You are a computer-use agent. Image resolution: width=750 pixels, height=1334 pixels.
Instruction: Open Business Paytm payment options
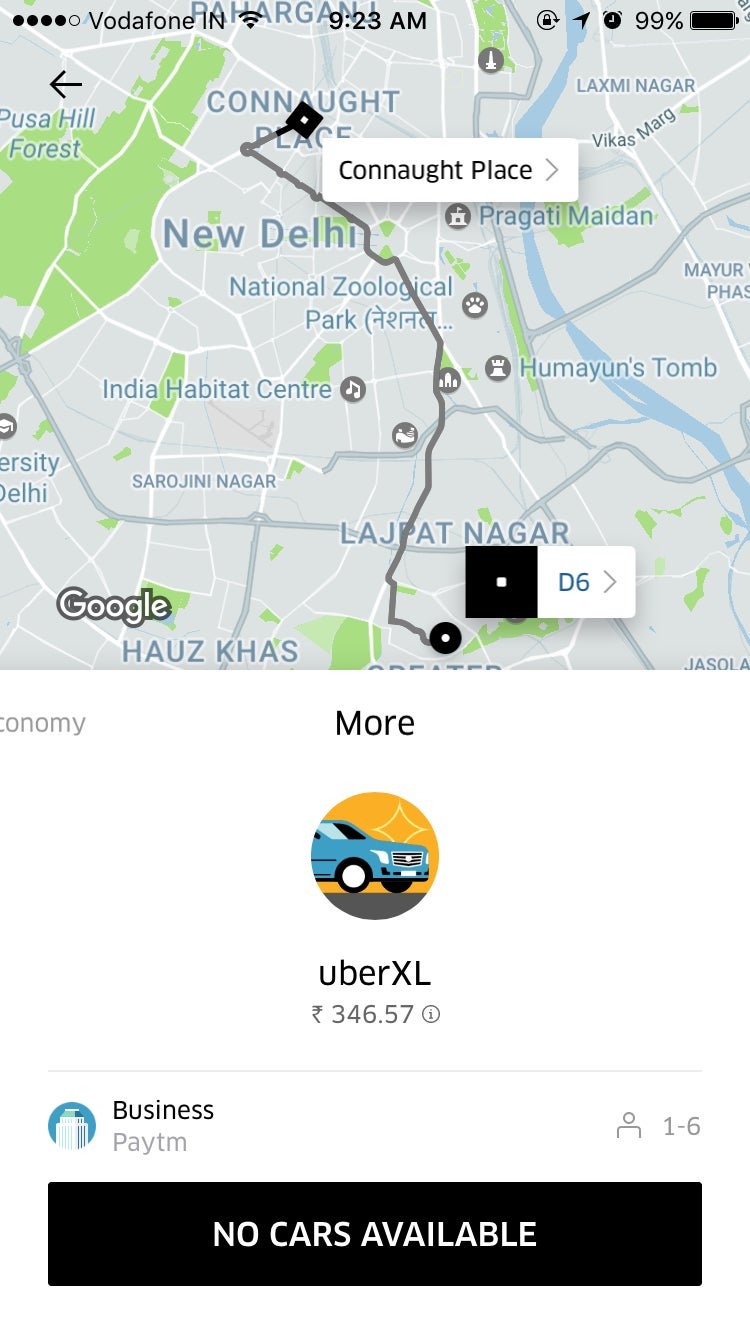150,1126
